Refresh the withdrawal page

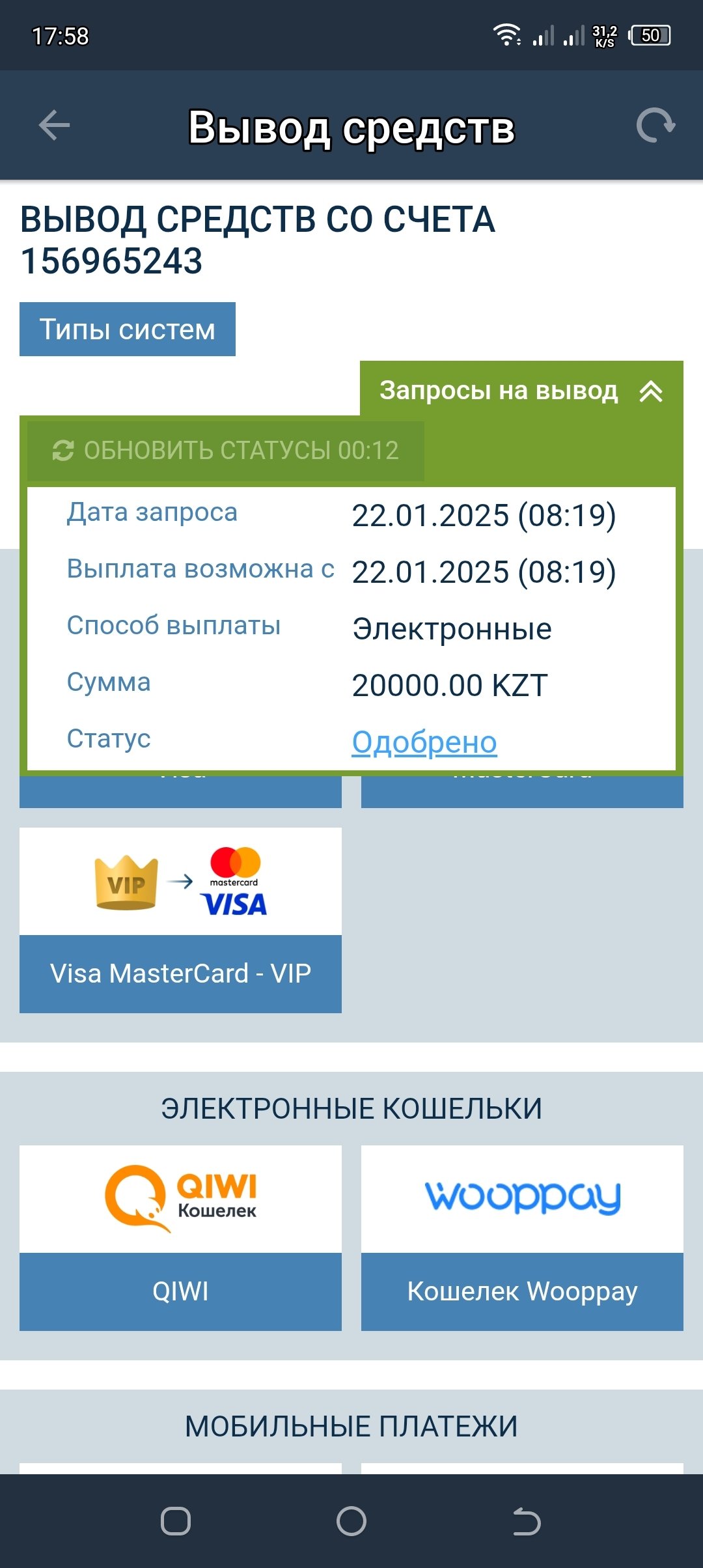click(655, 126)
